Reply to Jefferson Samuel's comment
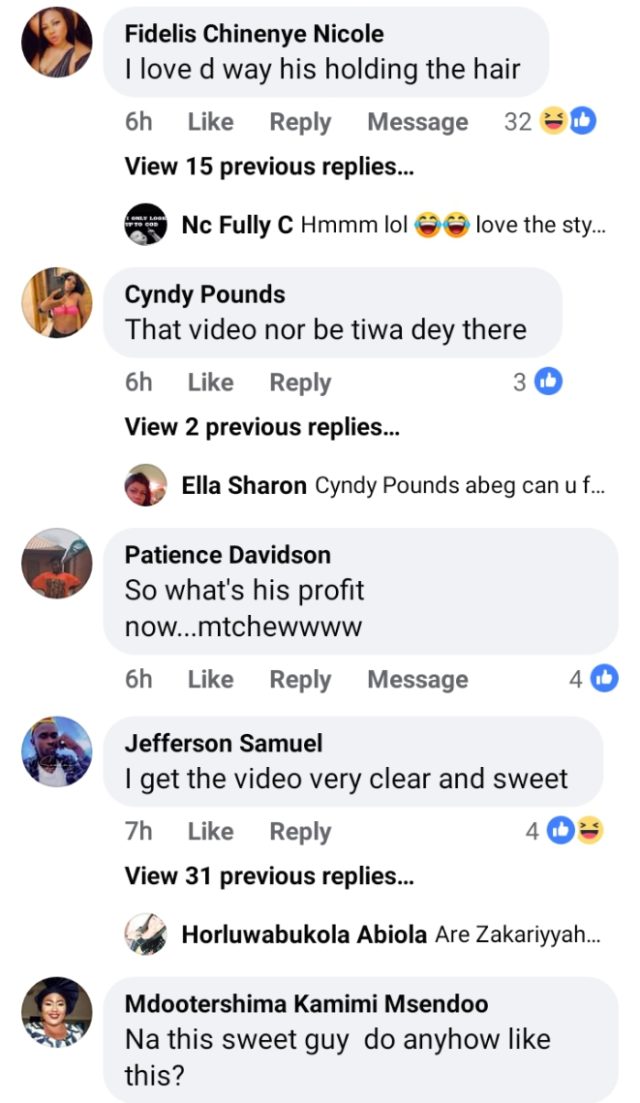 pos(300,832)
